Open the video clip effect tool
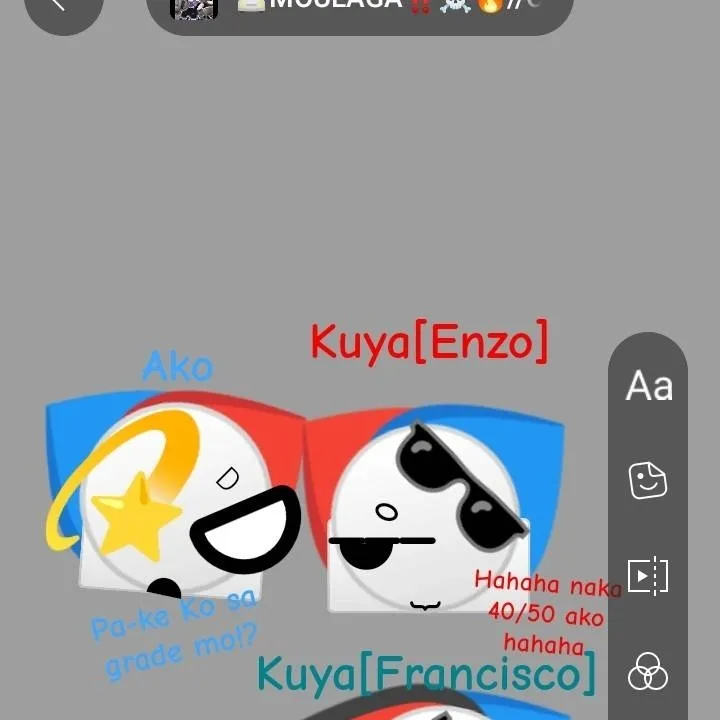The image size is (720, 720). (x=648, y=576)
